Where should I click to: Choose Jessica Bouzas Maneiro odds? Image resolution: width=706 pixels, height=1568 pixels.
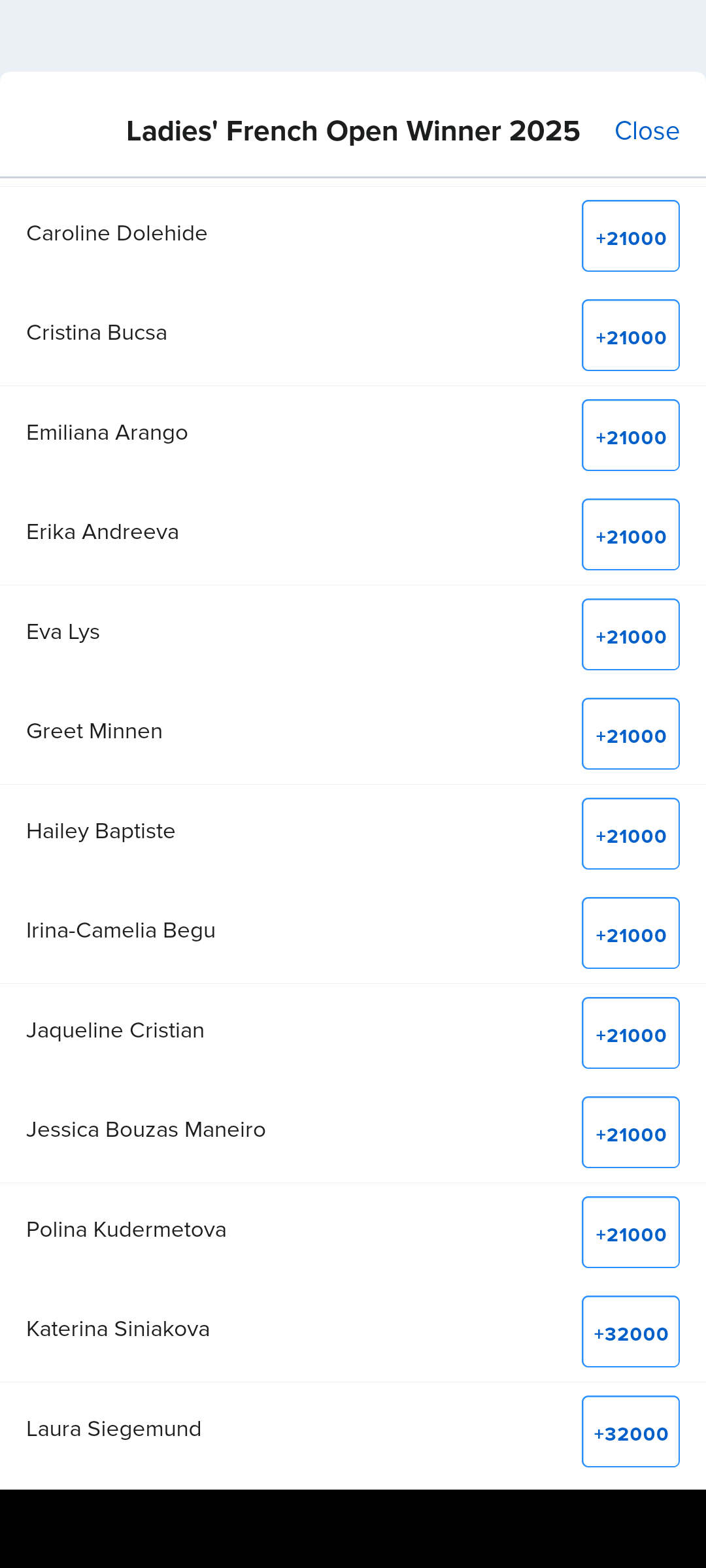pos(631,1132)
